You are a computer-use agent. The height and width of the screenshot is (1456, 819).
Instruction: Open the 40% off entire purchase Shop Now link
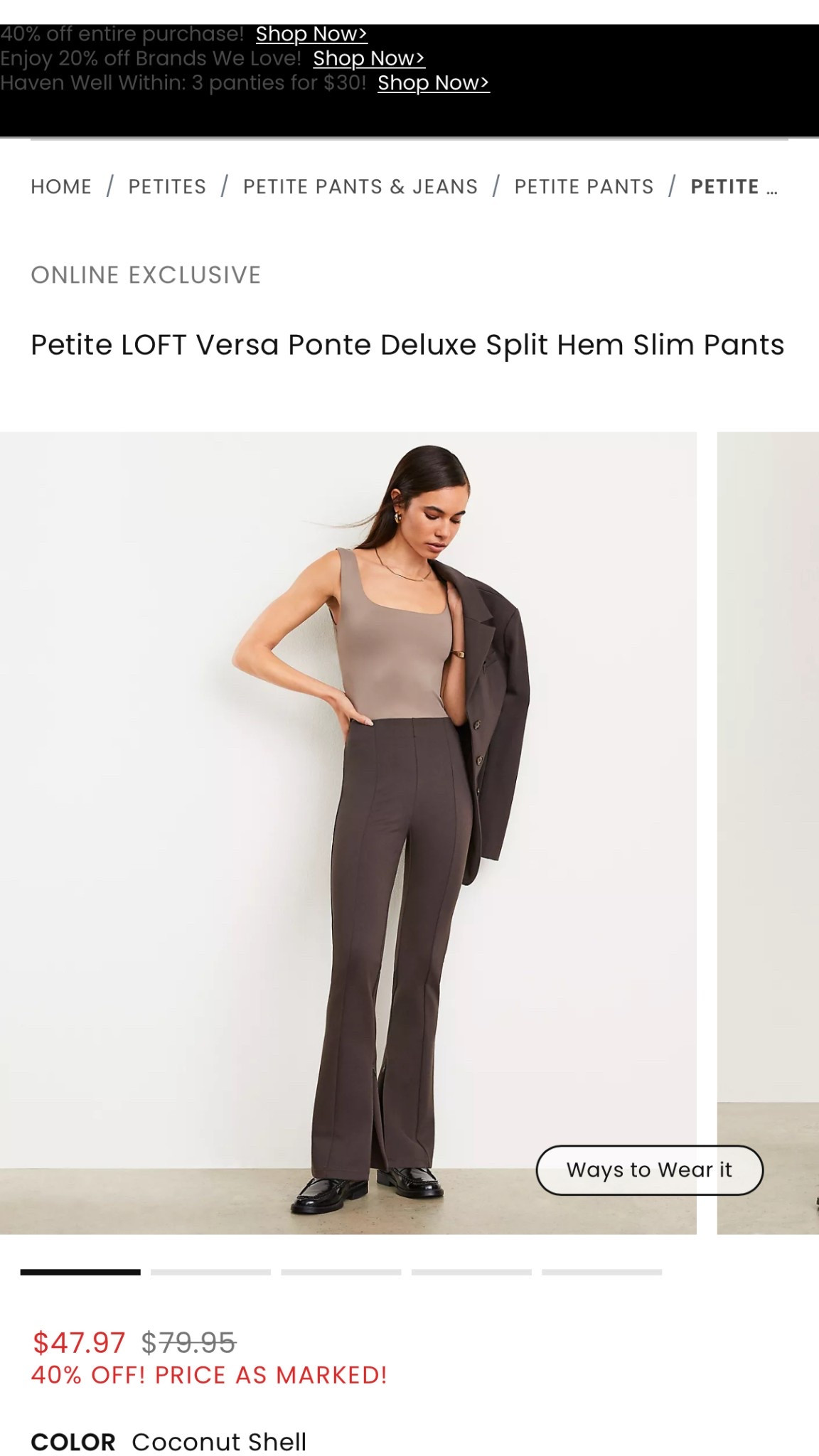click(311, 34)
